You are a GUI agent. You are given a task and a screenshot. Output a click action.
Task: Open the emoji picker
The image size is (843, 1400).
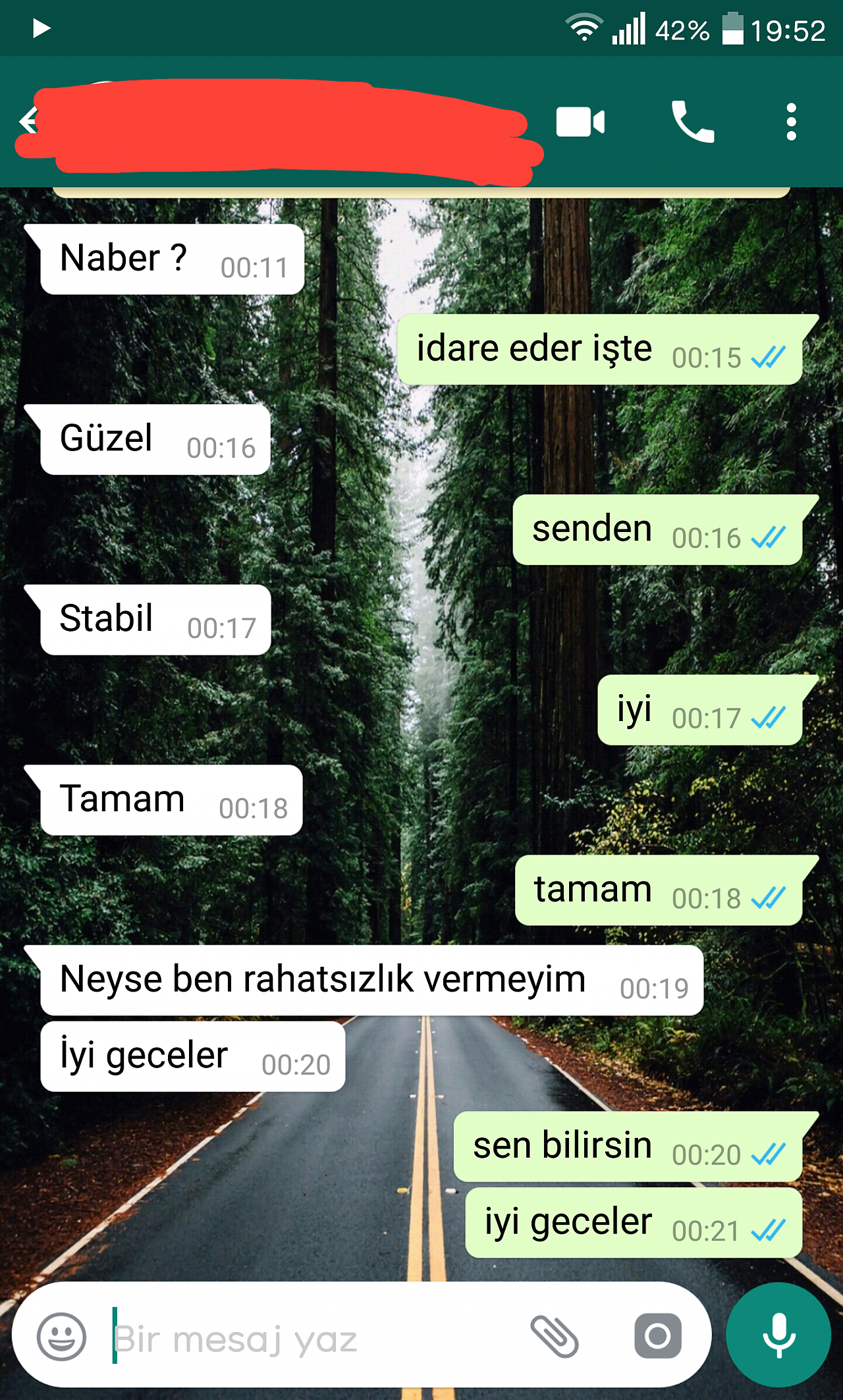(61, 1336)
